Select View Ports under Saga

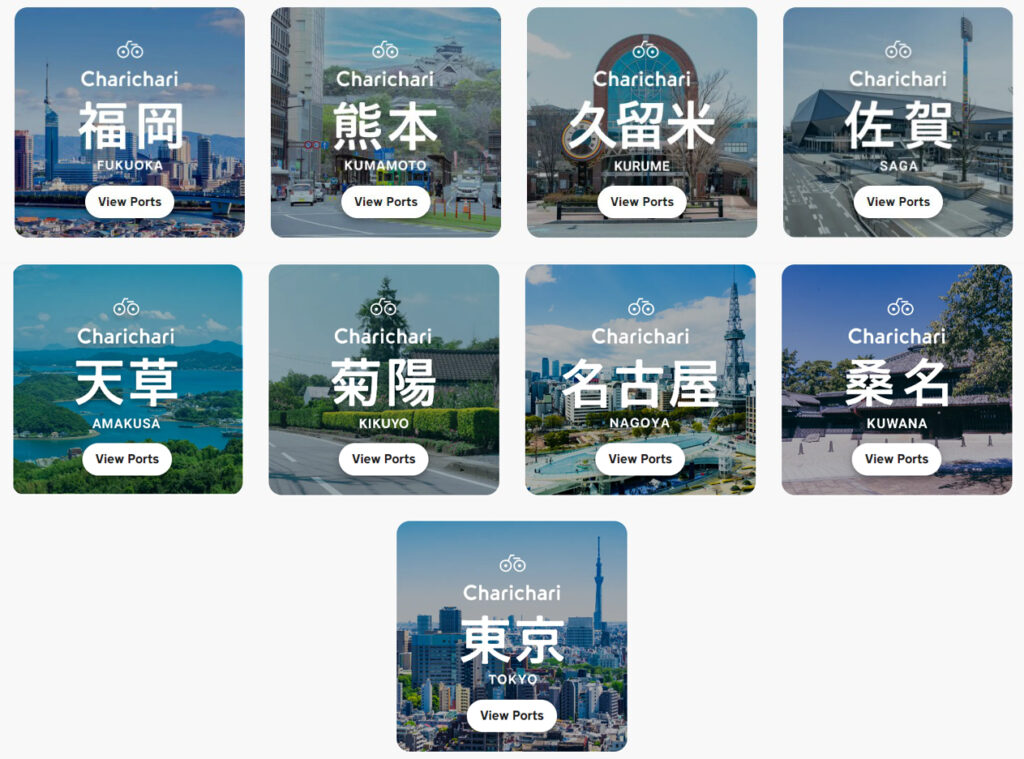[x=897, y=201]
